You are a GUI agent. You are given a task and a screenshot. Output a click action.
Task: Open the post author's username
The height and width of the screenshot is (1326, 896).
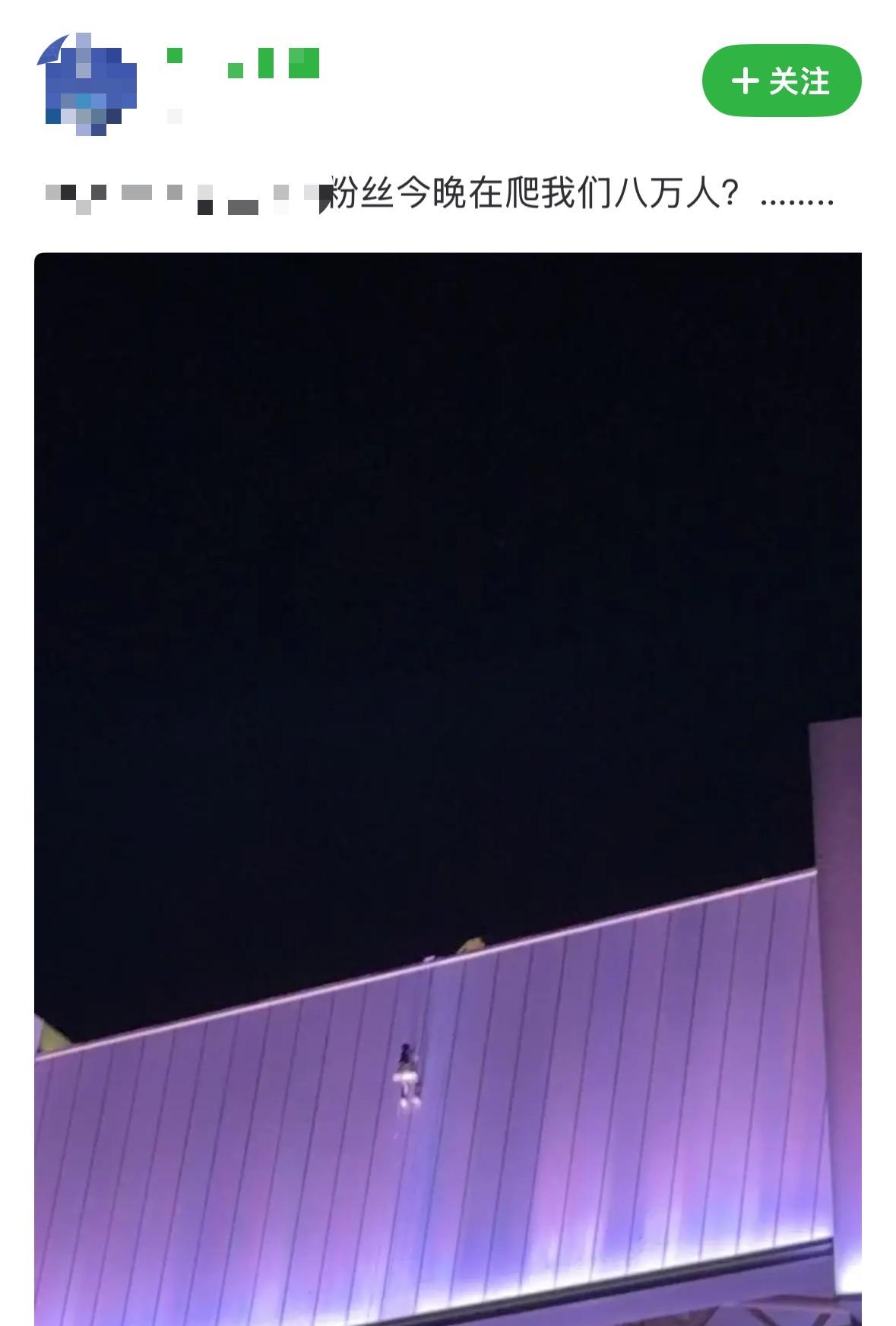[x=243, y=64]
